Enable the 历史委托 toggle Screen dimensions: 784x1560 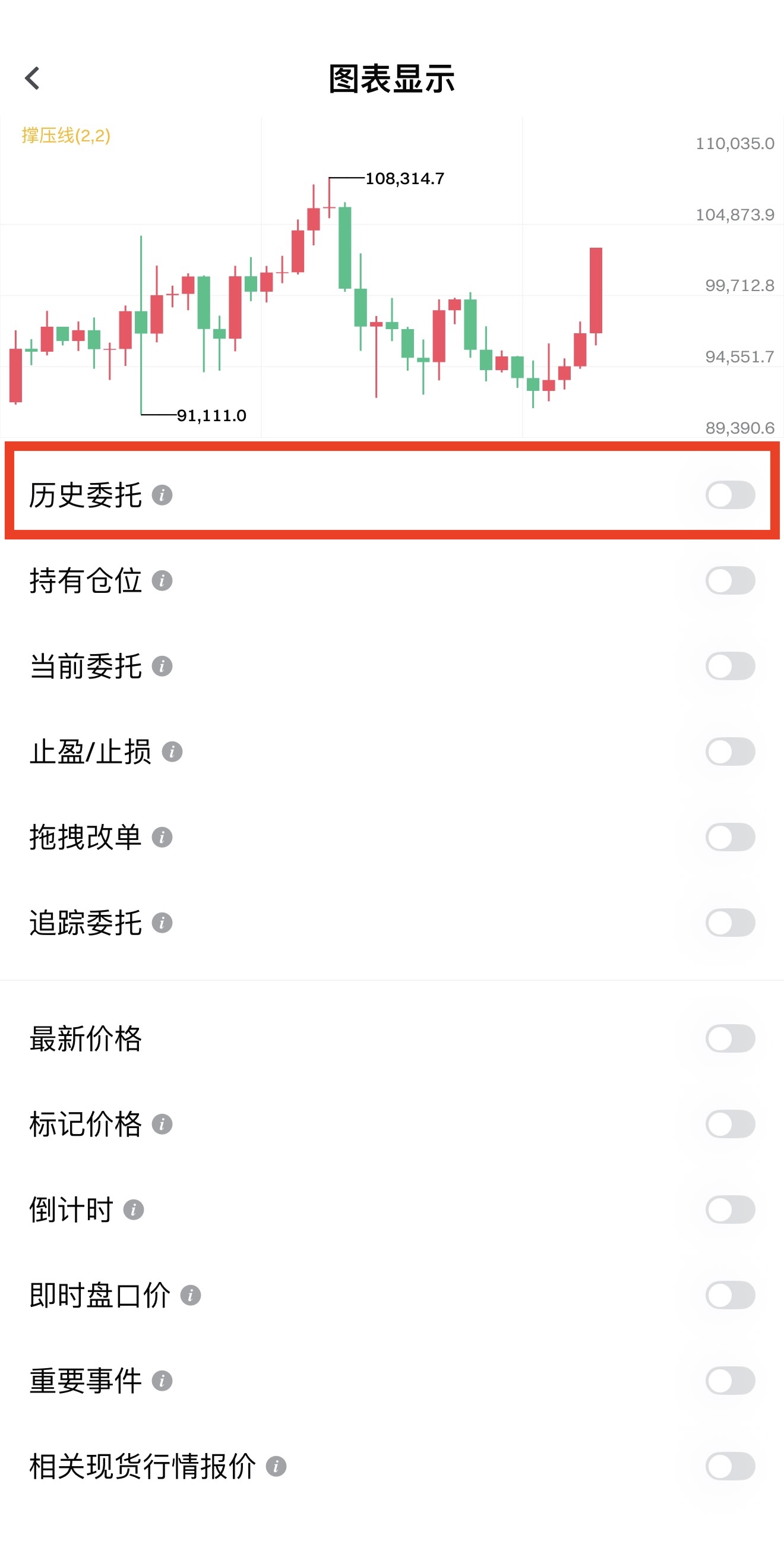click(729, 495)
